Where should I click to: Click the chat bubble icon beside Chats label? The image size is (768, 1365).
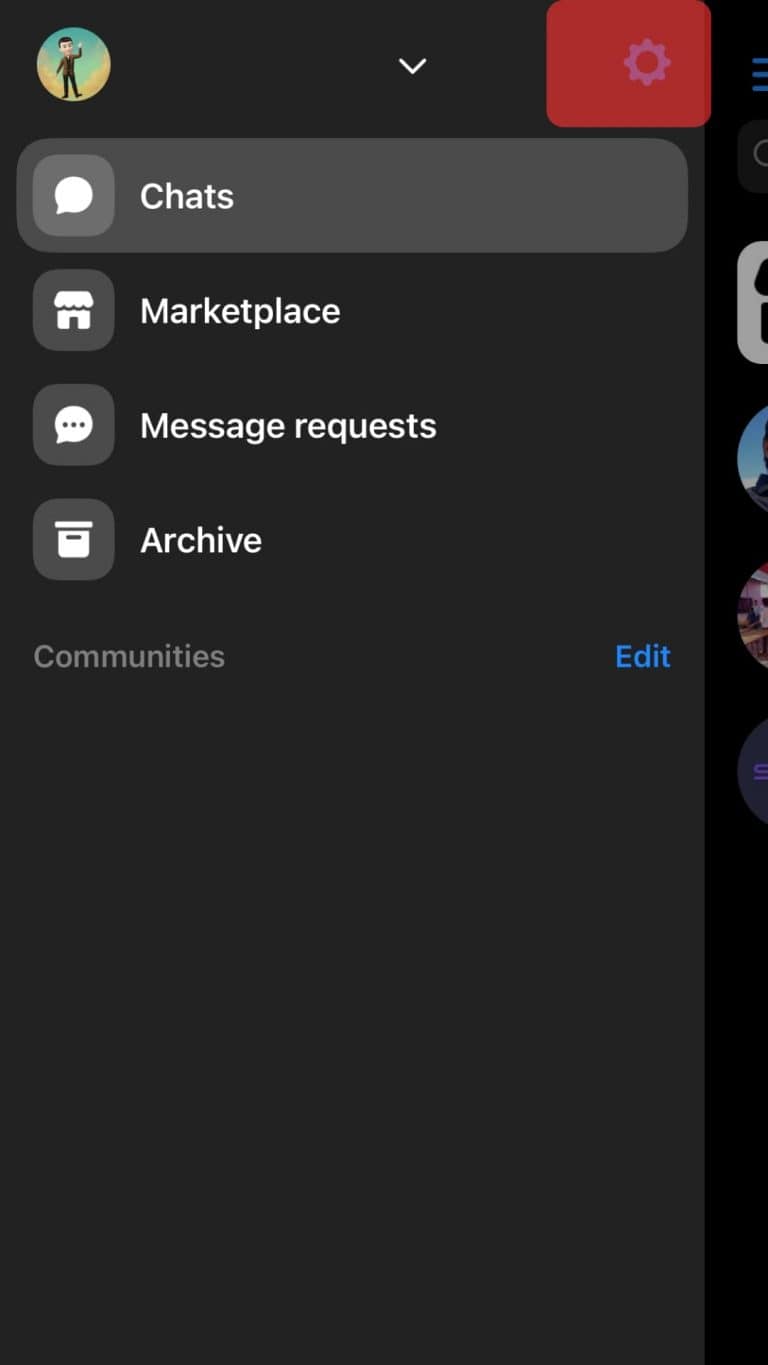[73, 196]
